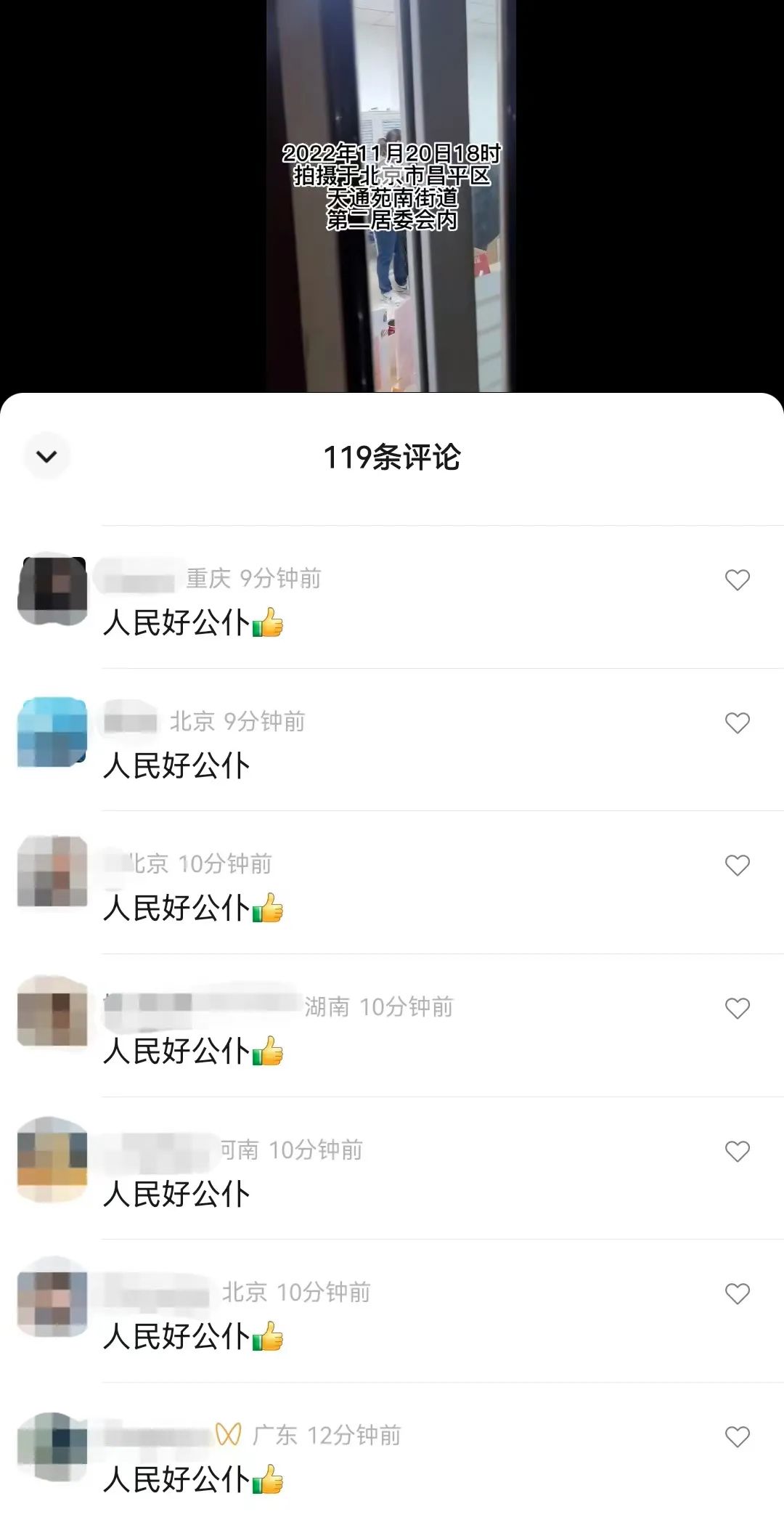The height and width of the screenshot is (1517, 784).
Task: Tap the heart on the 湖南 comment
Action: point(737,1008)
